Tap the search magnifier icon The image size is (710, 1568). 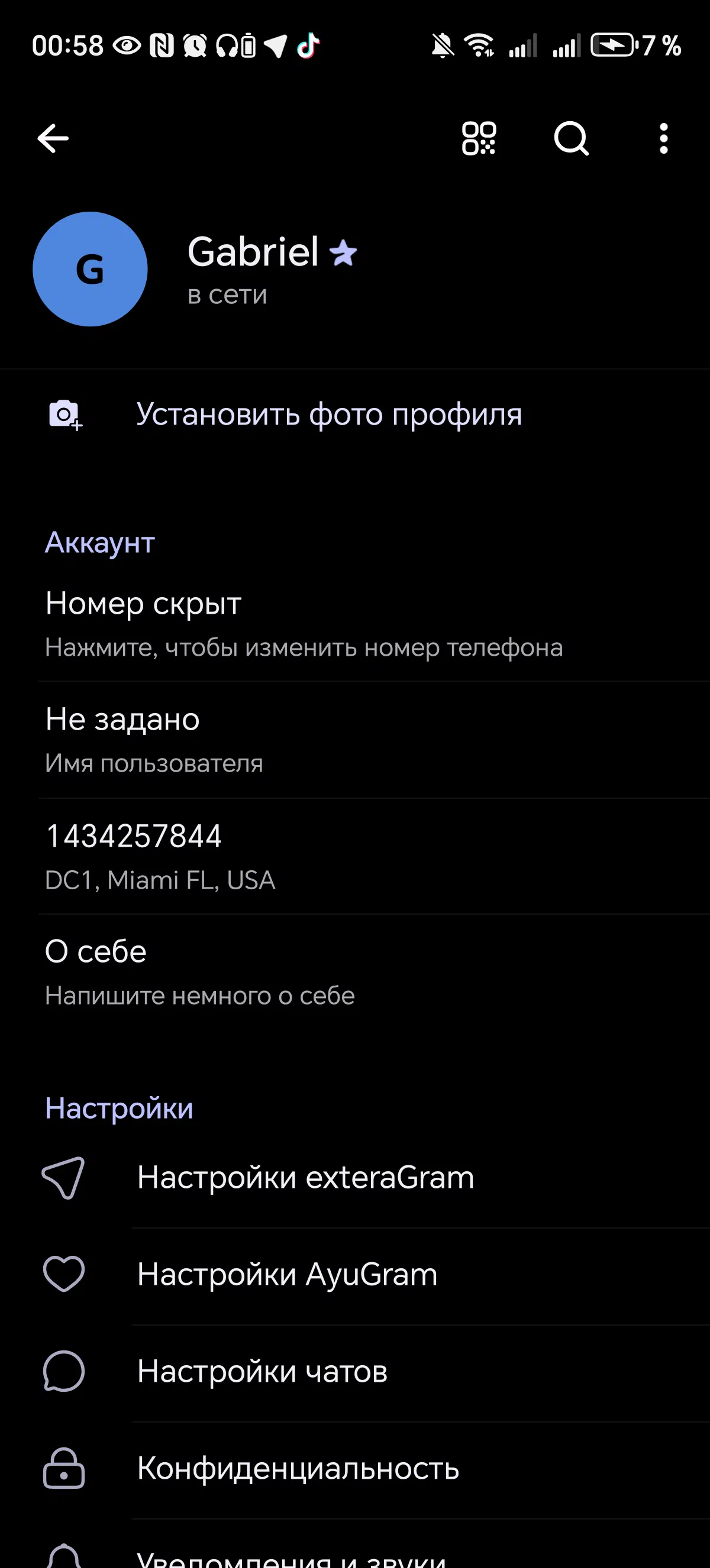click(x=571, y=139)
